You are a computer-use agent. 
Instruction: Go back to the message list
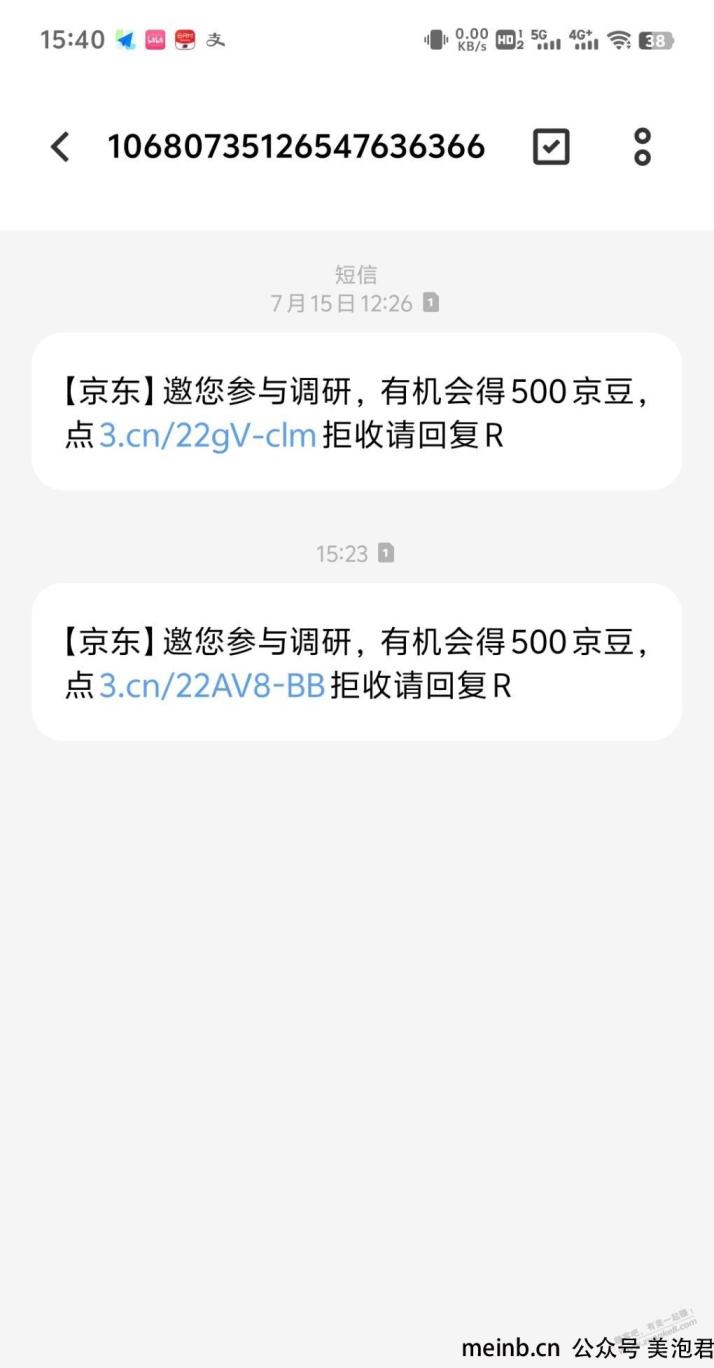point(60,147)
